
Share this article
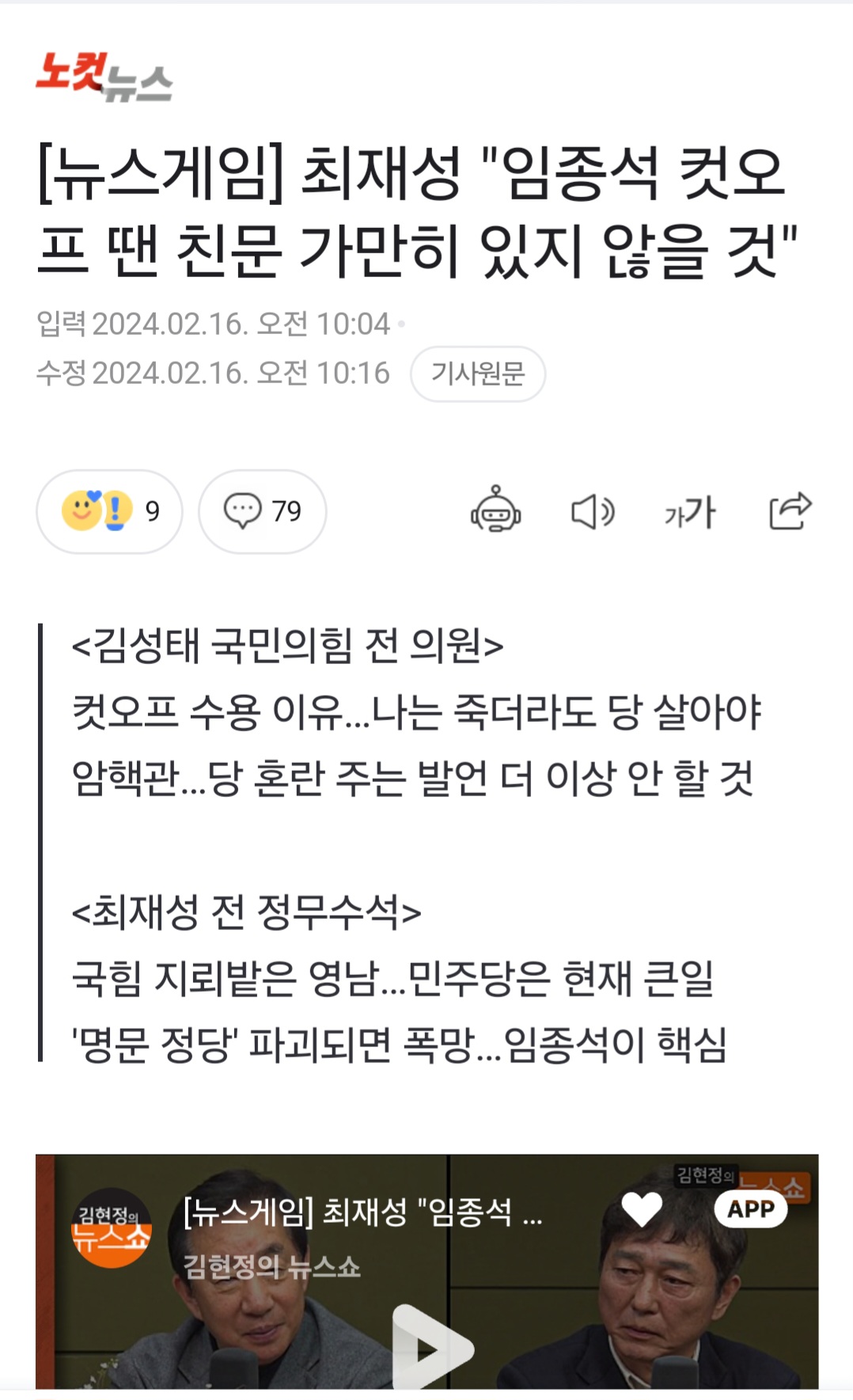click(x=790, y=510)
